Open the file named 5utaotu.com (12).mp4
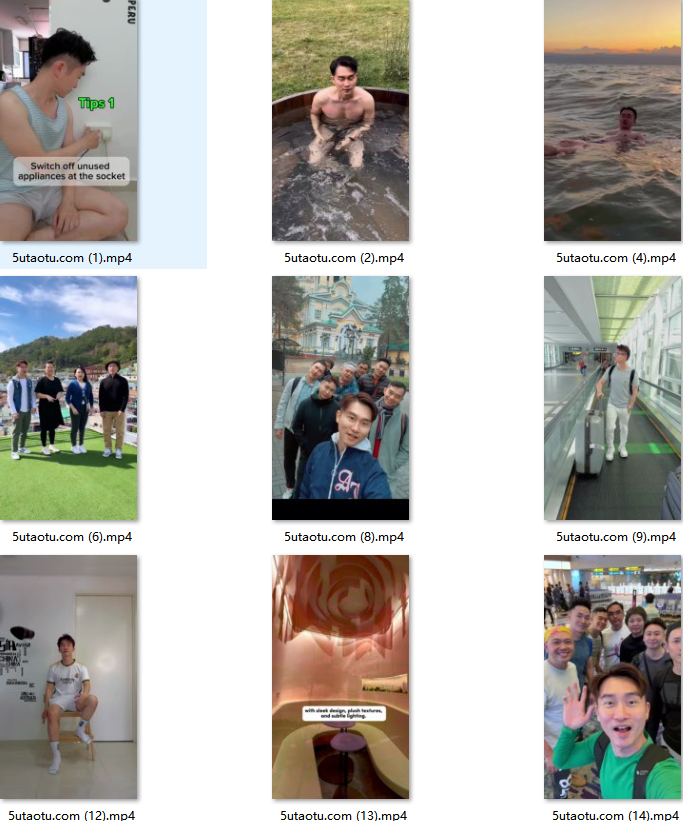 pos(69,677)
